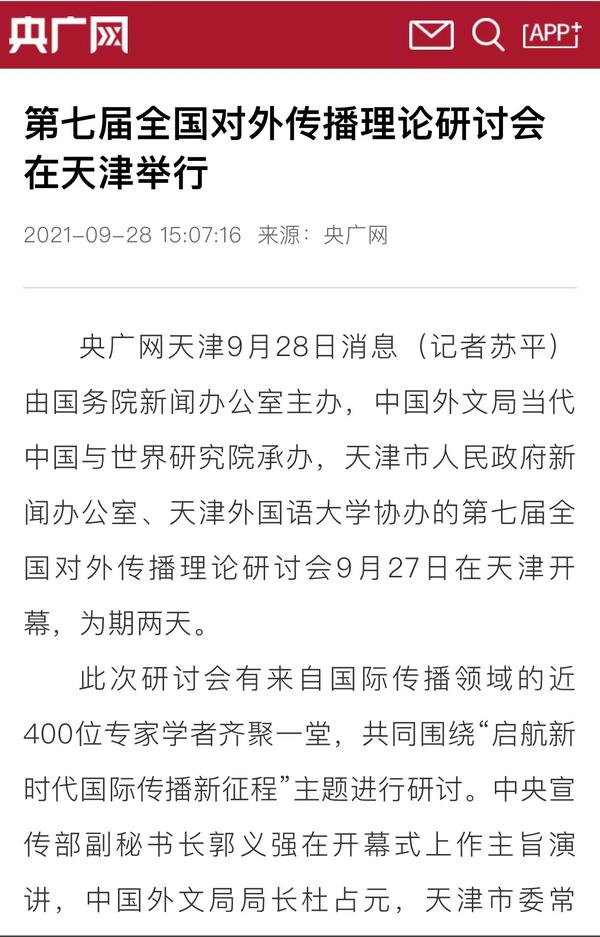The height and width of the screenshot is (937, 600).
Task: Go to 央广网 homepage via the logo
Action: [x=68, y=35]
